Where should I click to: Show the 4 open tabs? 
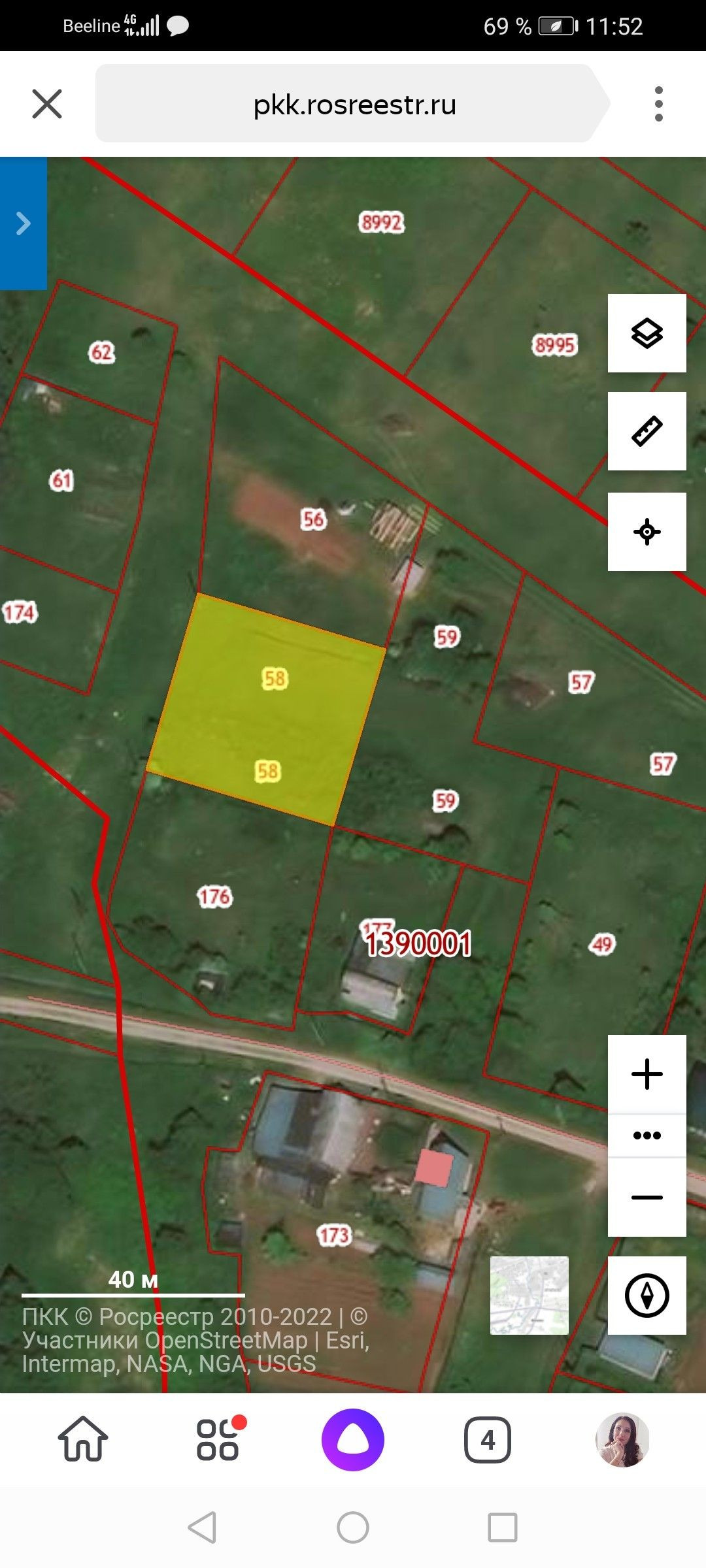pyautogui.click(x=488, y=1439)
